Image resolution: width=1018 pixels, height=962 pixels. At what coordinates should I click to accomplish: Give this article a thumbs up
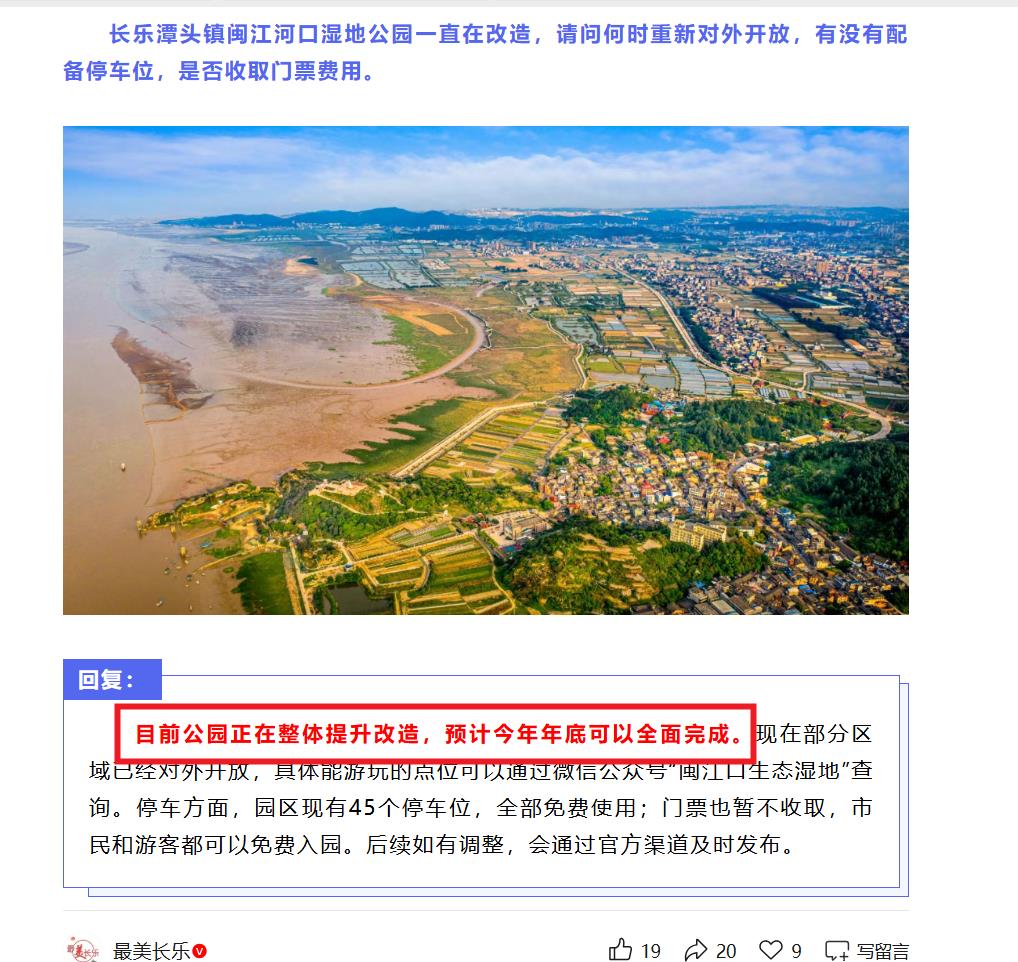(x=621, y=950)
